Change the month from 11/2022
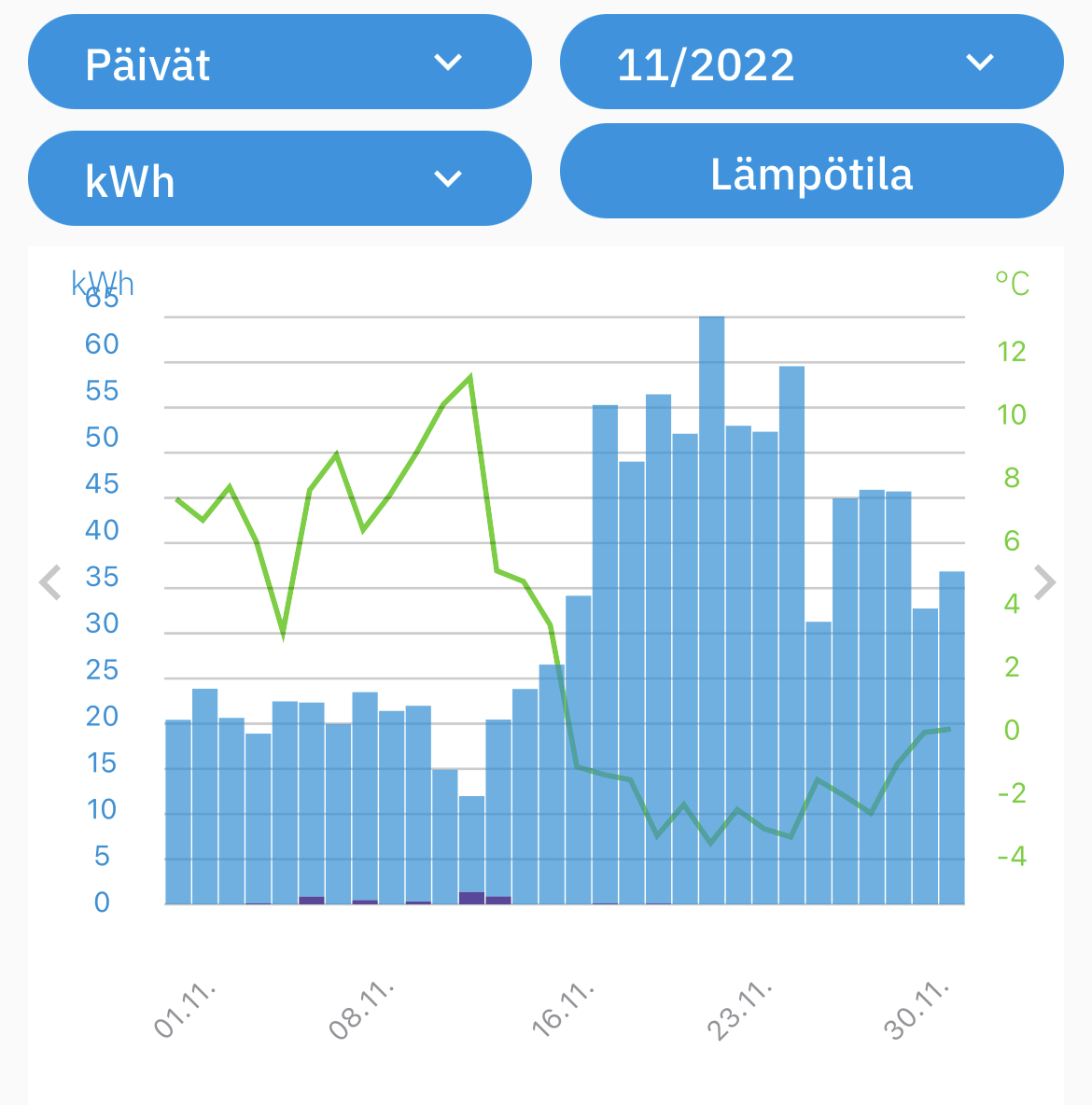1092x1105 pixels. [811, 63]
